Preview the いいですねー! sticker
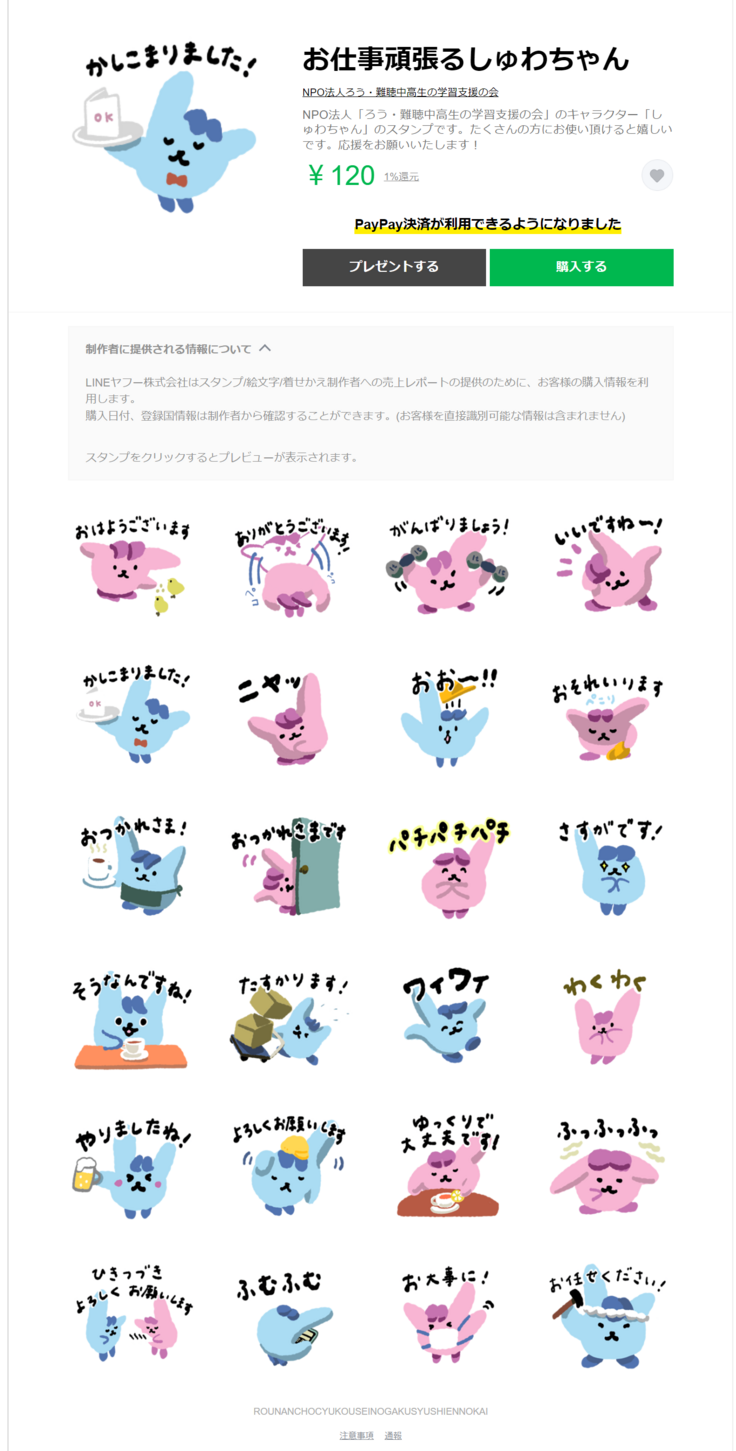The height and width of the screenshot is (1451, 736). (608, 567)
